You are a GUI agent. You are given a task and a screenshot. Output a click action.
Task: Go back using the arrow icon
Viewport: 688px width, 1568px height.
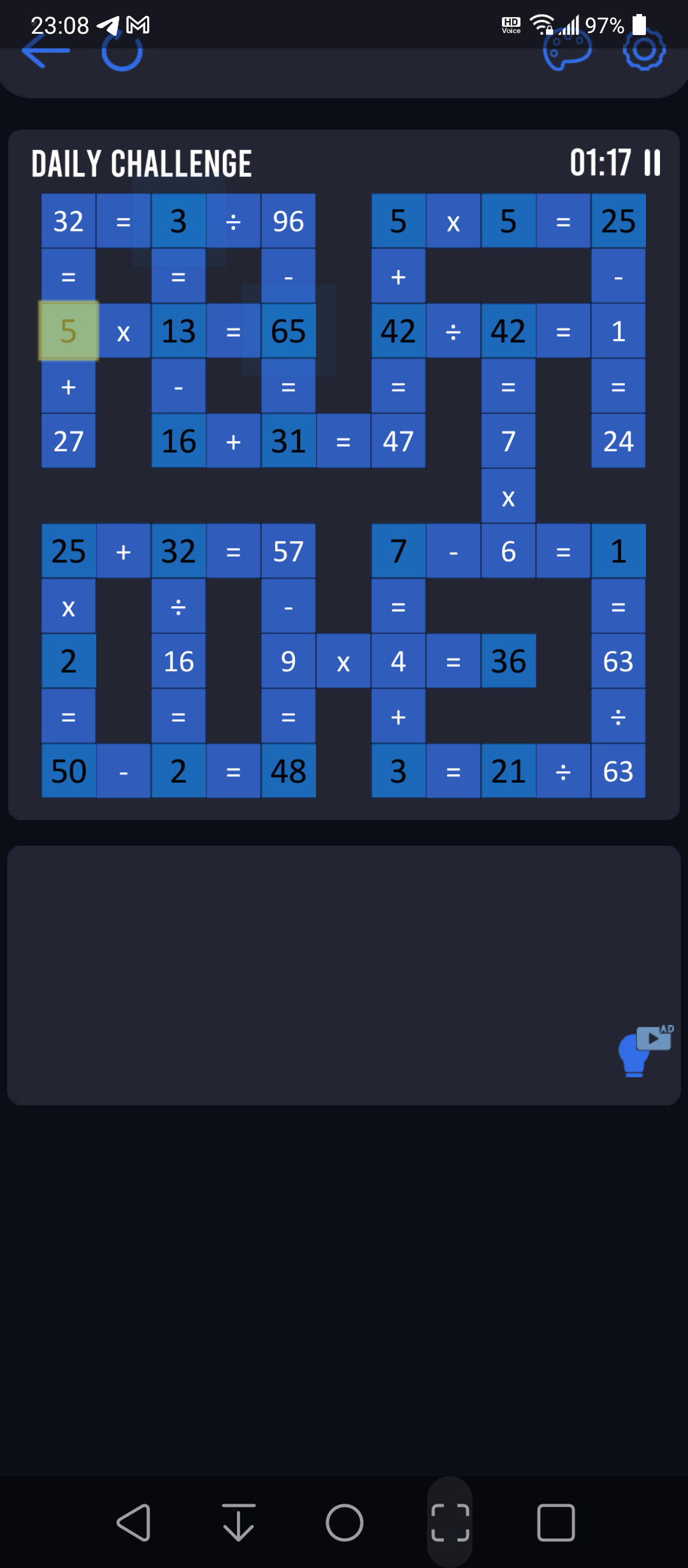[x=45, y=51]
